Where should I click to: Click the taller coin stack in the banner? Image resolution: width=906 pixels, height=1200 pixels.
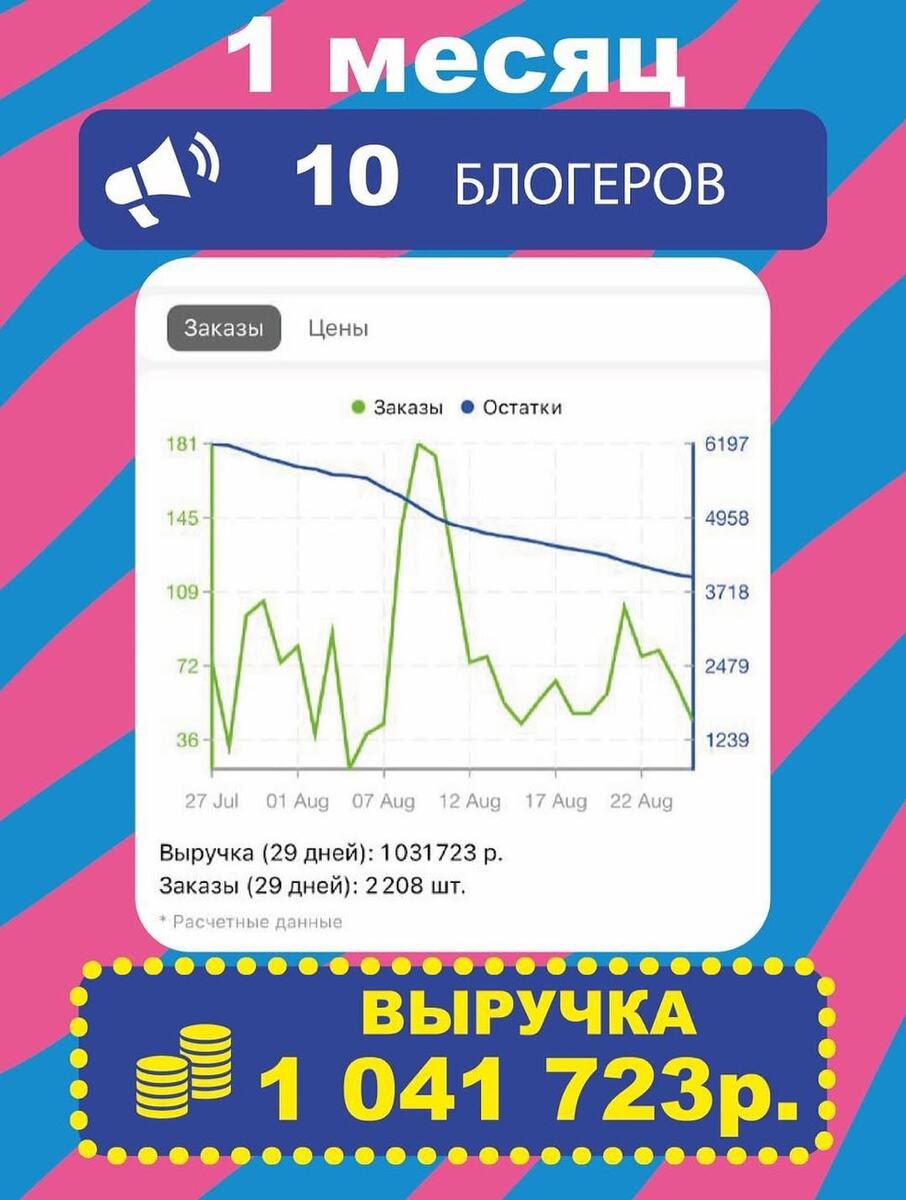pyautogui.click(x=208, y=1060)
